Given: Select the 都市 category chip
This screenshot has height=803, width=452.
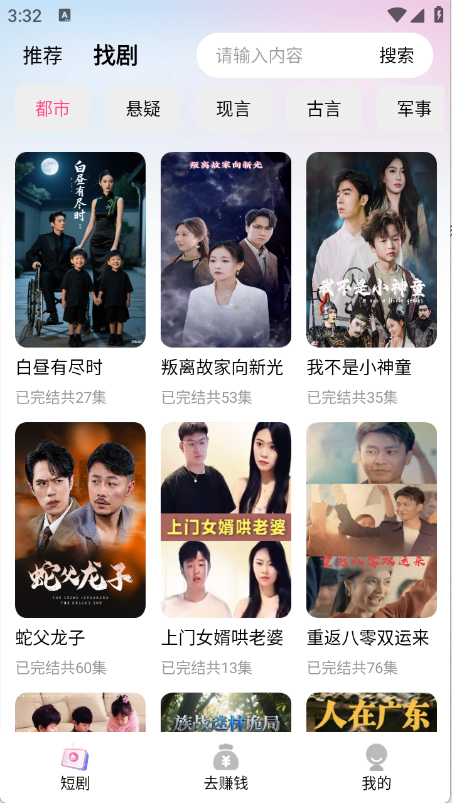Looking at the screenshot, I should pyautogui.click(x=53, y=109).
